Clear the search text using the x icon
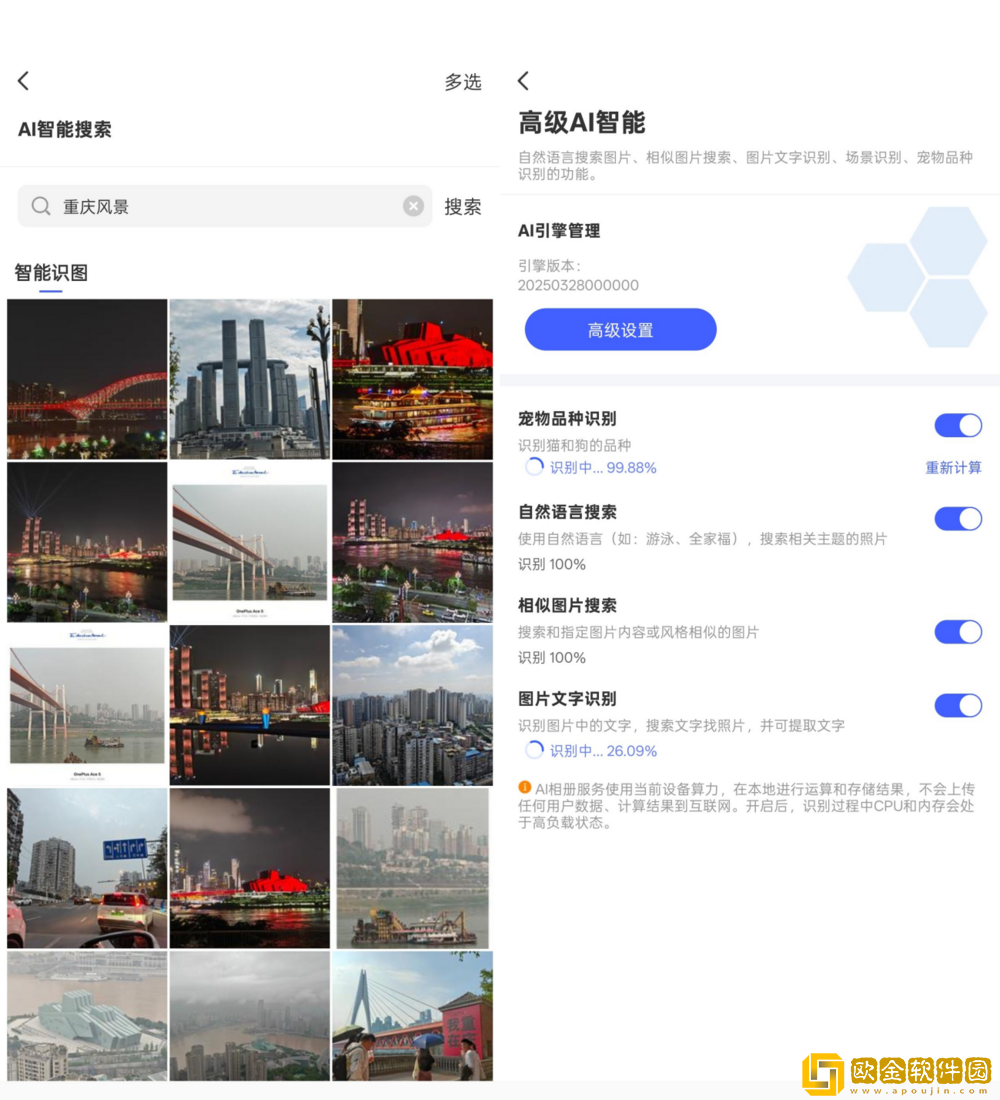The image size is (1000, 1100). tap(413, 206)
